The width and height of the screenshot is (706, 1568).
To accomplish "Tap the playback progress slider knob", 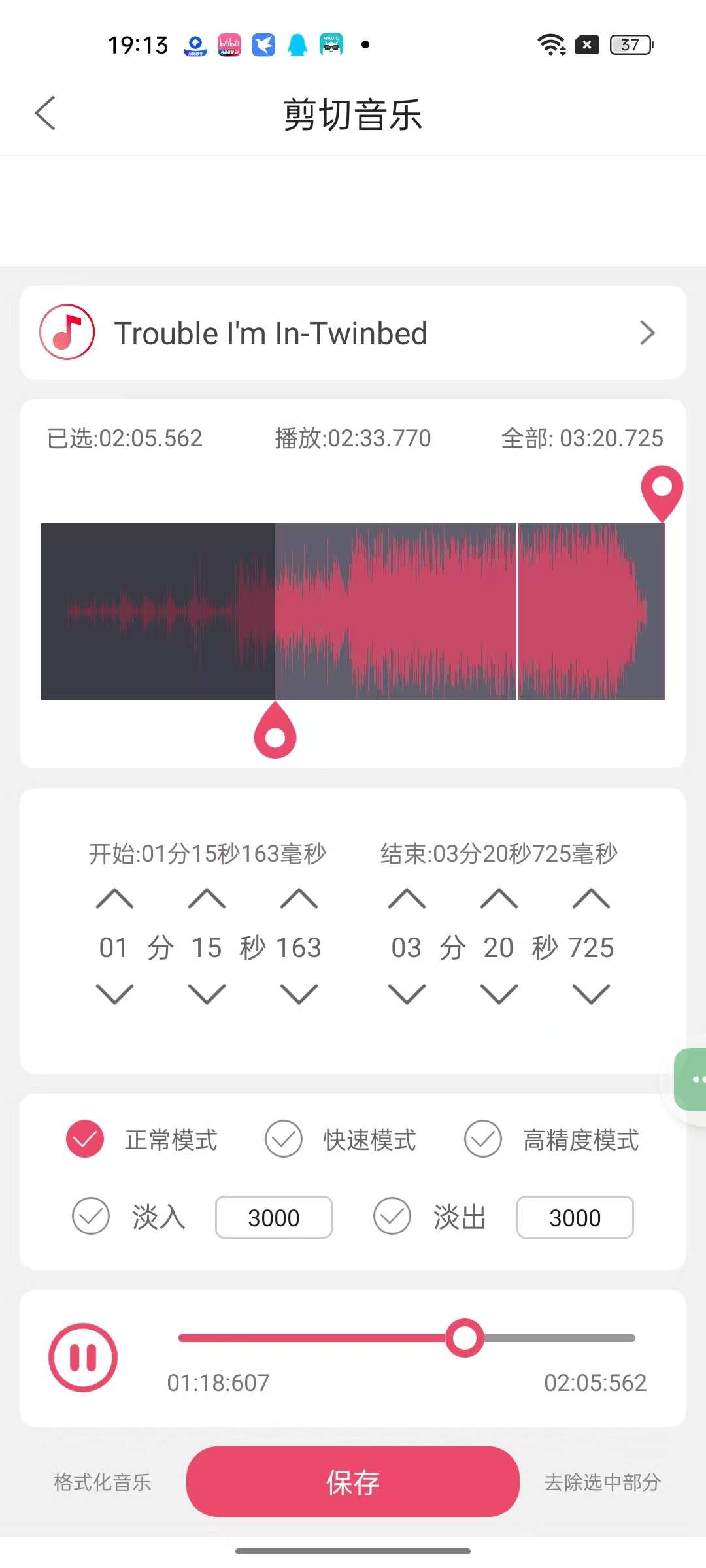I will [465, 1338].
